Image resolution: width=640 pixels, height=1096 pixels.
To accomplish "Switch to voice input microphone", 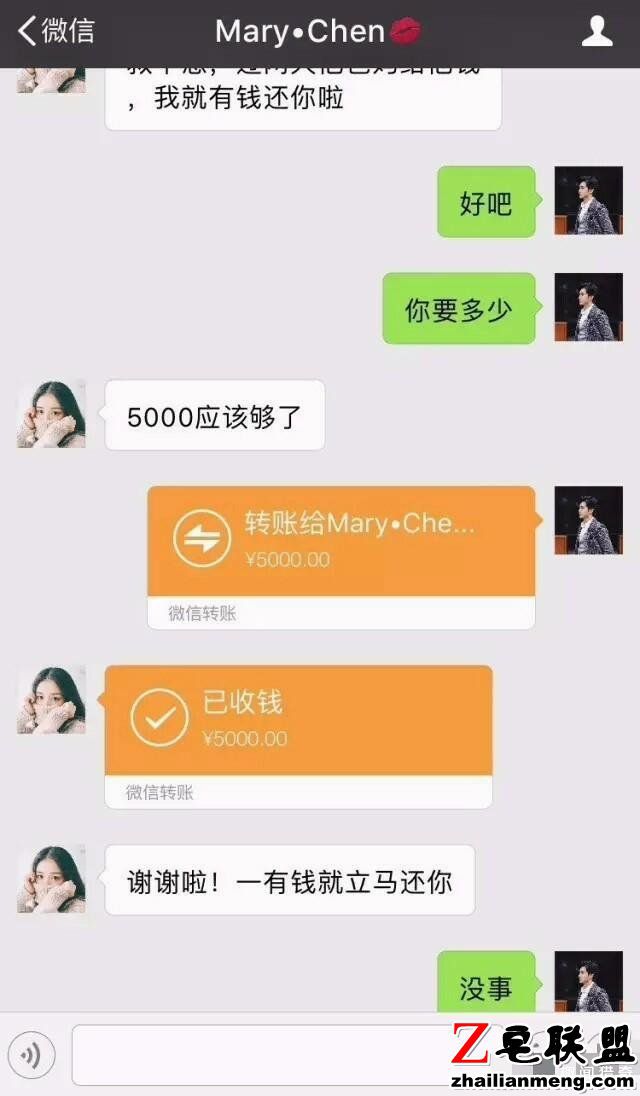I will (31, 1055).
